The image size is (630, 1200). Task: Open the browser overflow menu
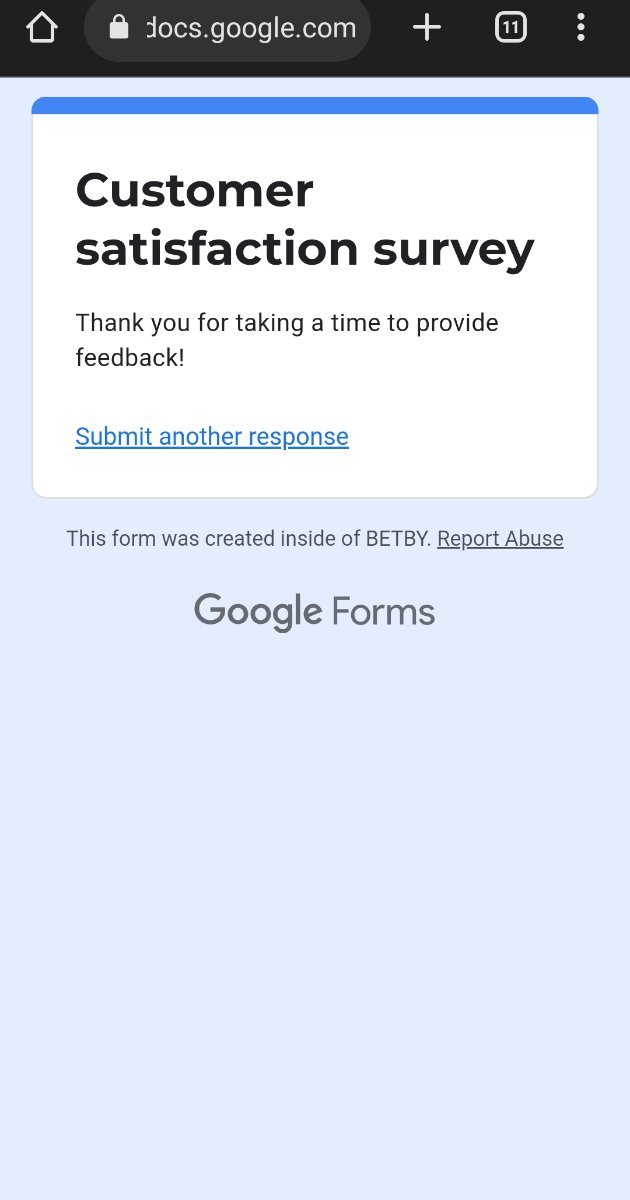(x=581, y=28)
